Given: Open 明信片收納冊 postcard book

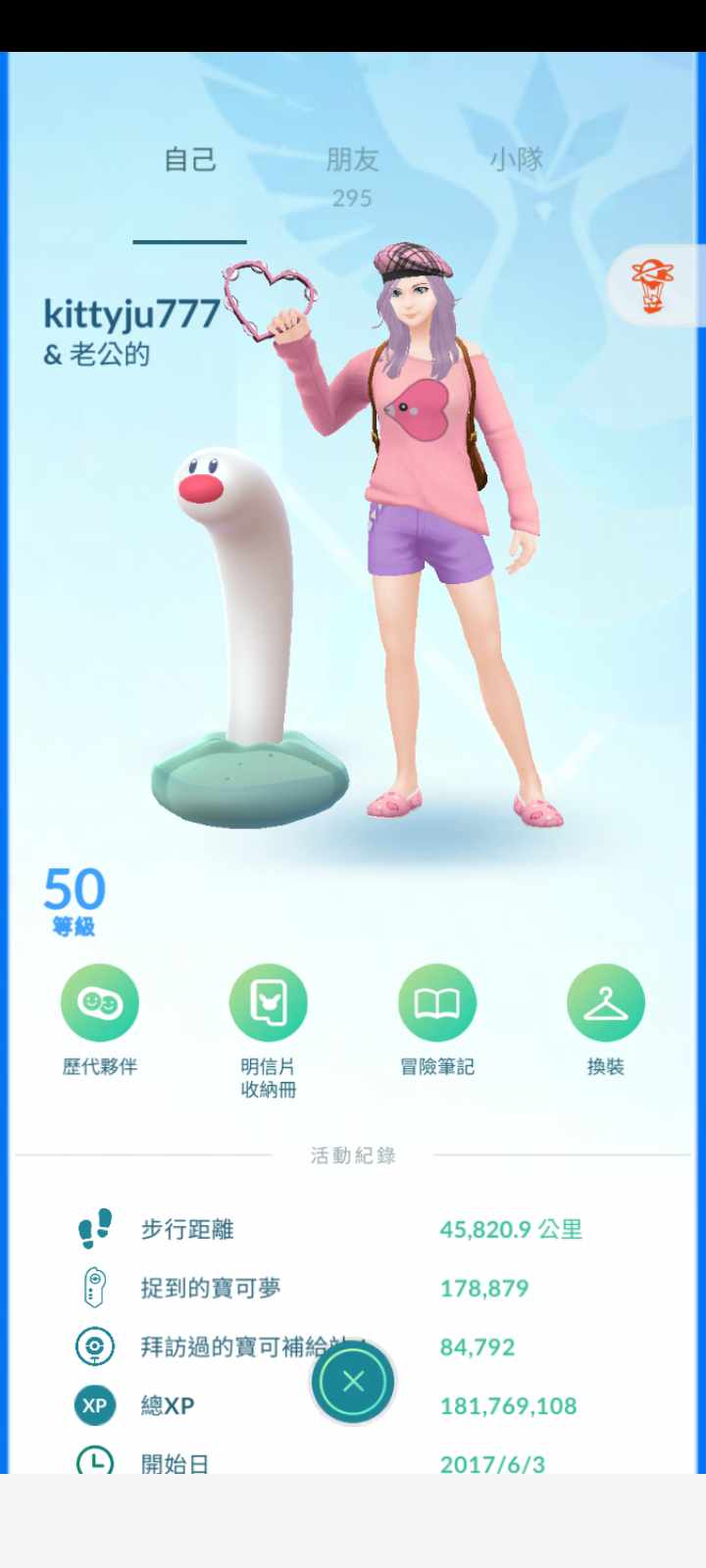Looking at the screenshot, I should pos(268,1003).
